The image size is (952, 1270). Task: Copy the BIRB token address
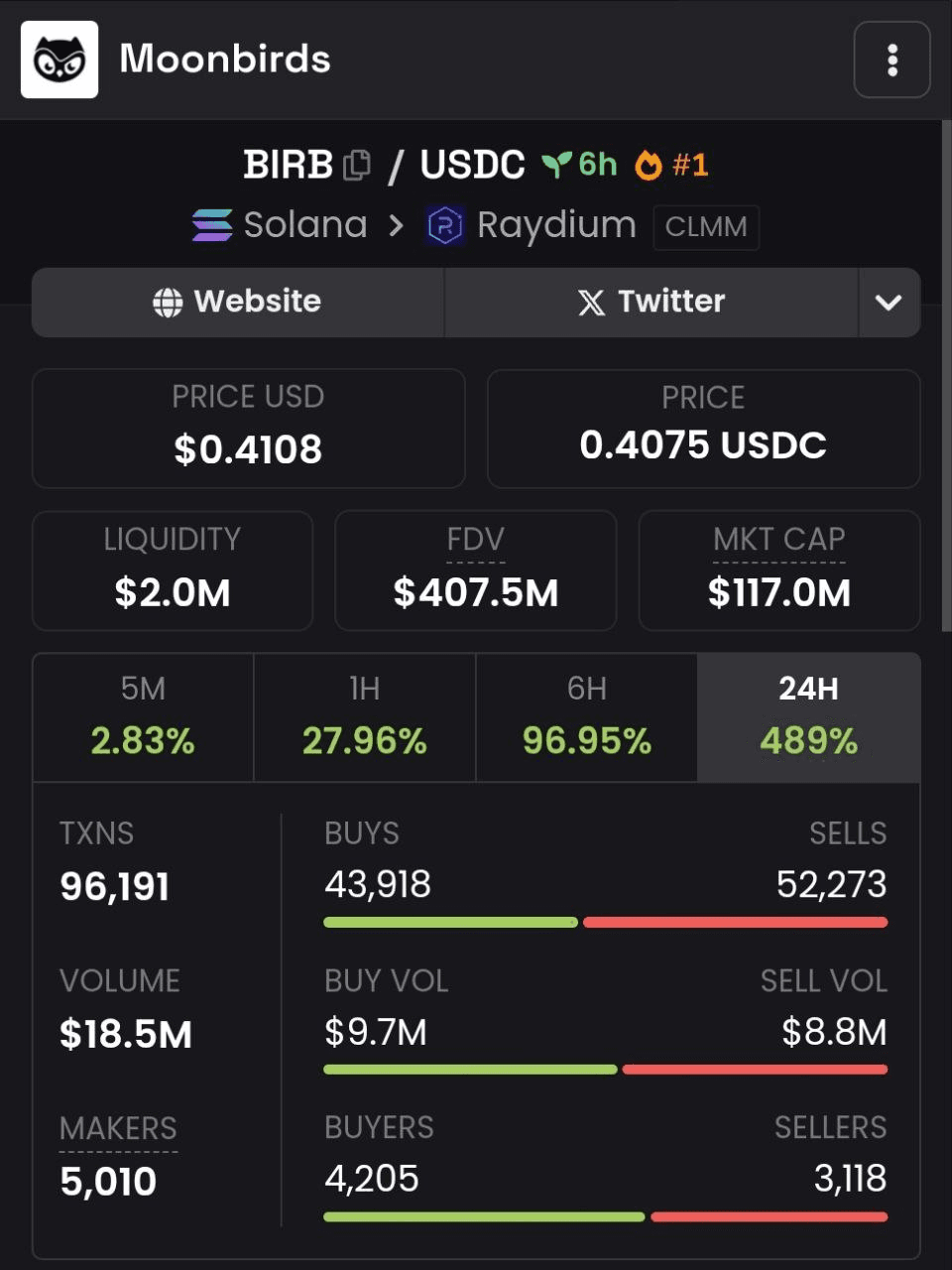[x=357, y=165]
